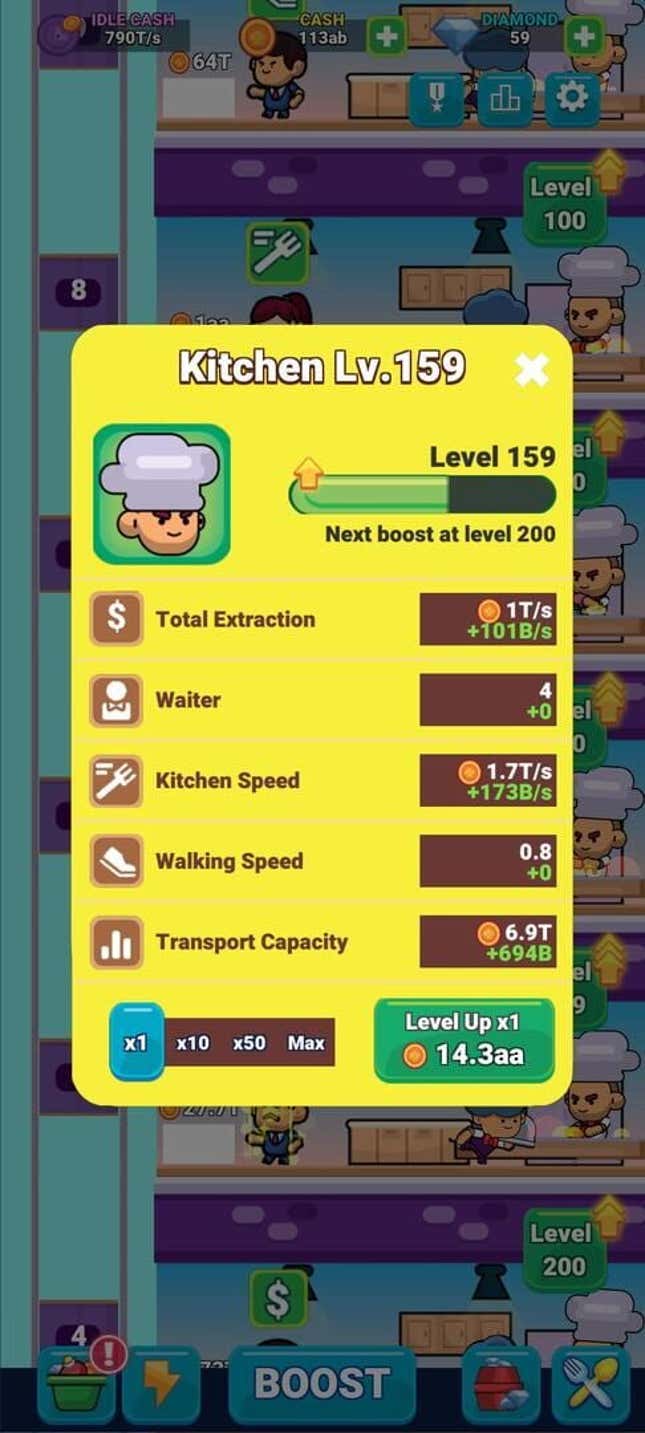The height and width of the screenshot is (1433, 645).
Task: Close the Kitchen Lv.159 dialog
Action: click(x=531, y=370)
